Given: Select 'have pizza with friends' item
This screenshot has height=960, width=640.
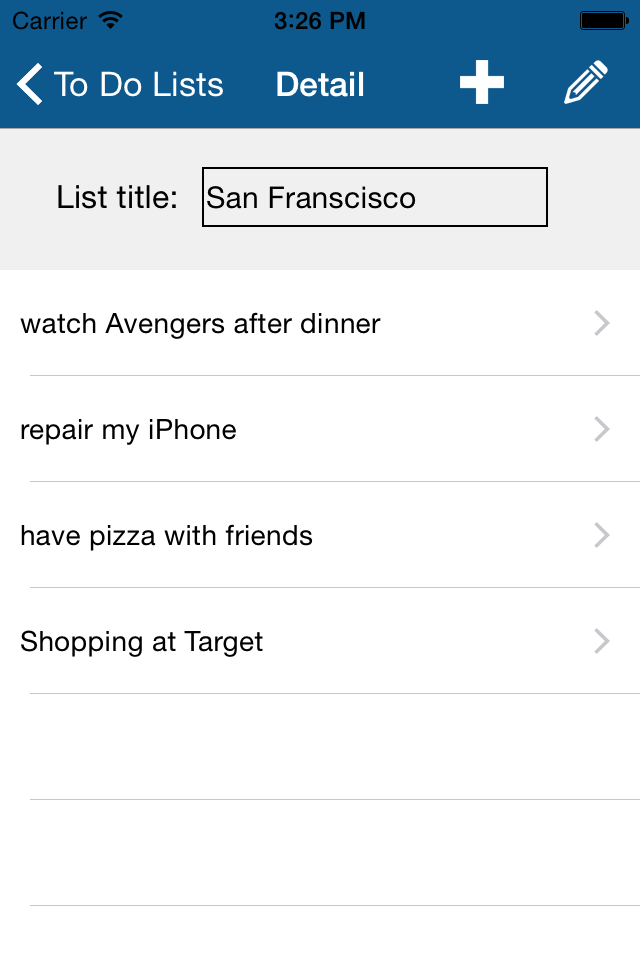Looking at the screenshot, I should click(x=320, y=536).
